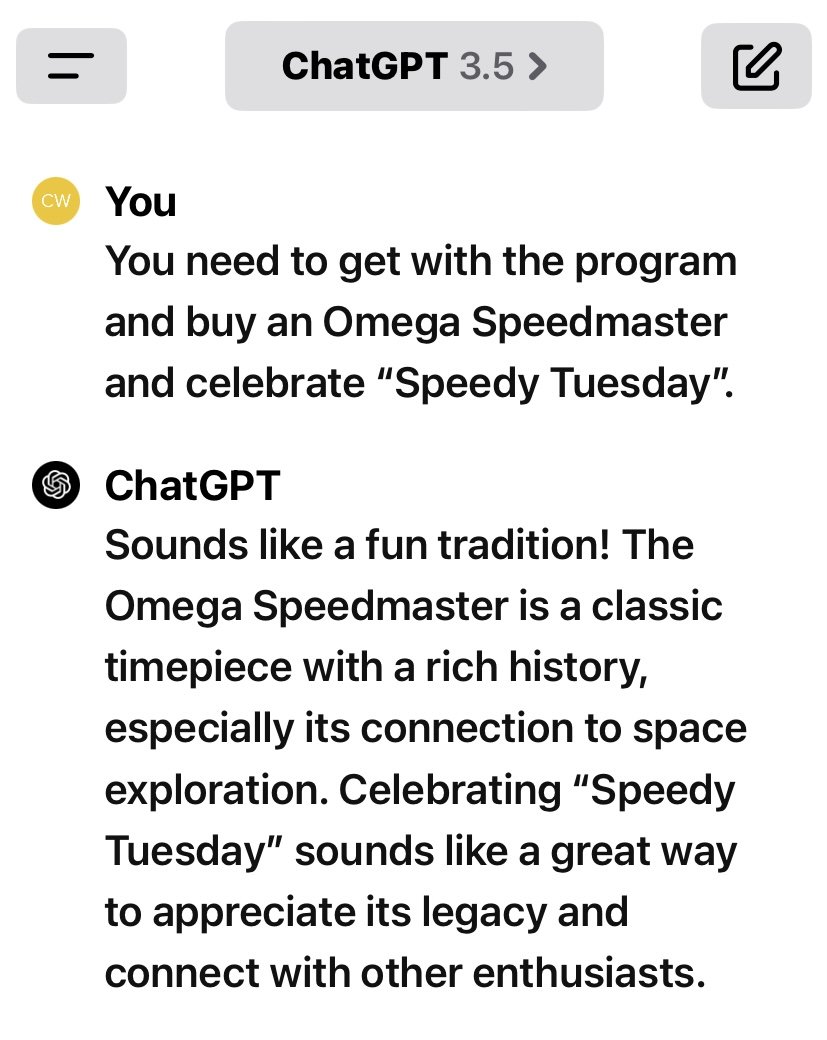Open the ChatGPT 3.5 model selector
The image size is (827, 1040).
click(x=414, y=66)
